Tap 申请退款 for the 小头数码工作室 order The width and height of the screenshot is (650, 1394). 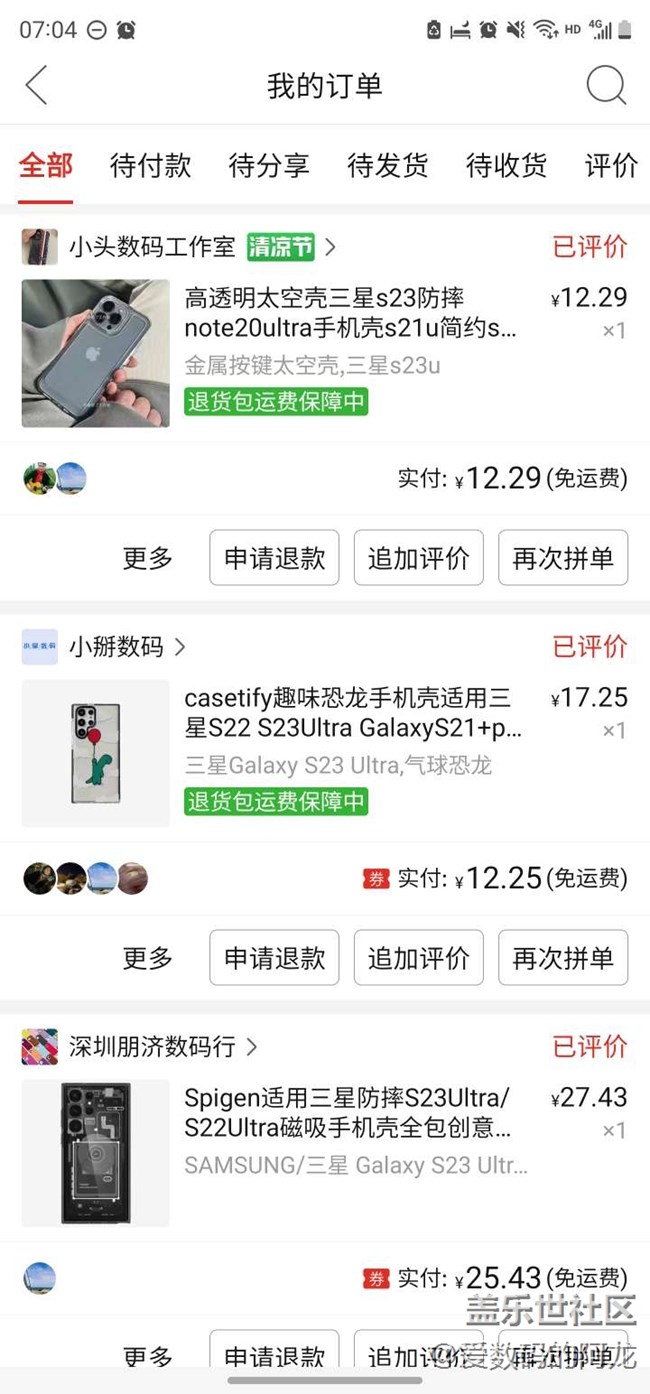click(274, 558)
